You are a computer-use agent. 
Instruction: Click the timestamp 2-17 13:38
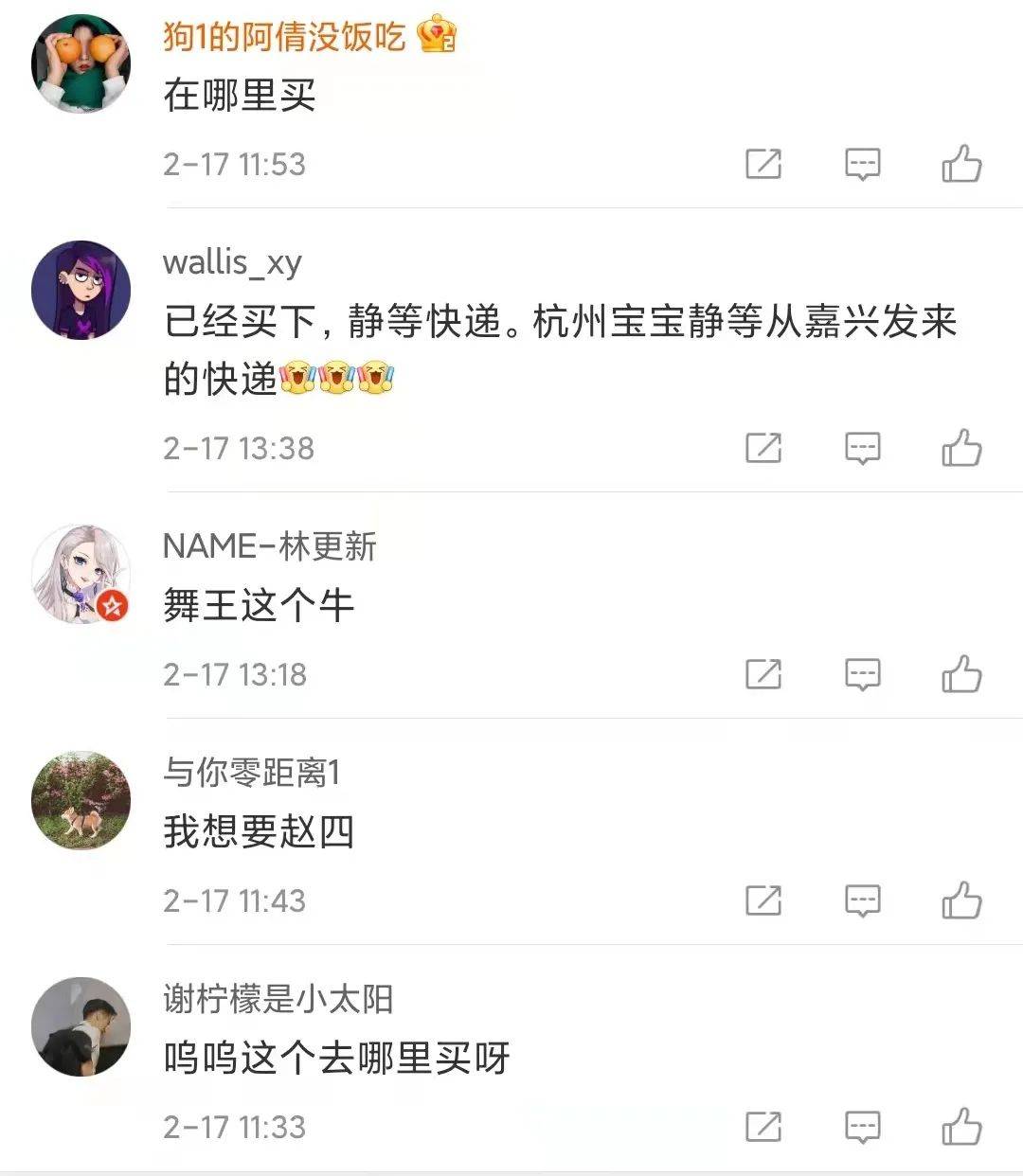[235, 449]
